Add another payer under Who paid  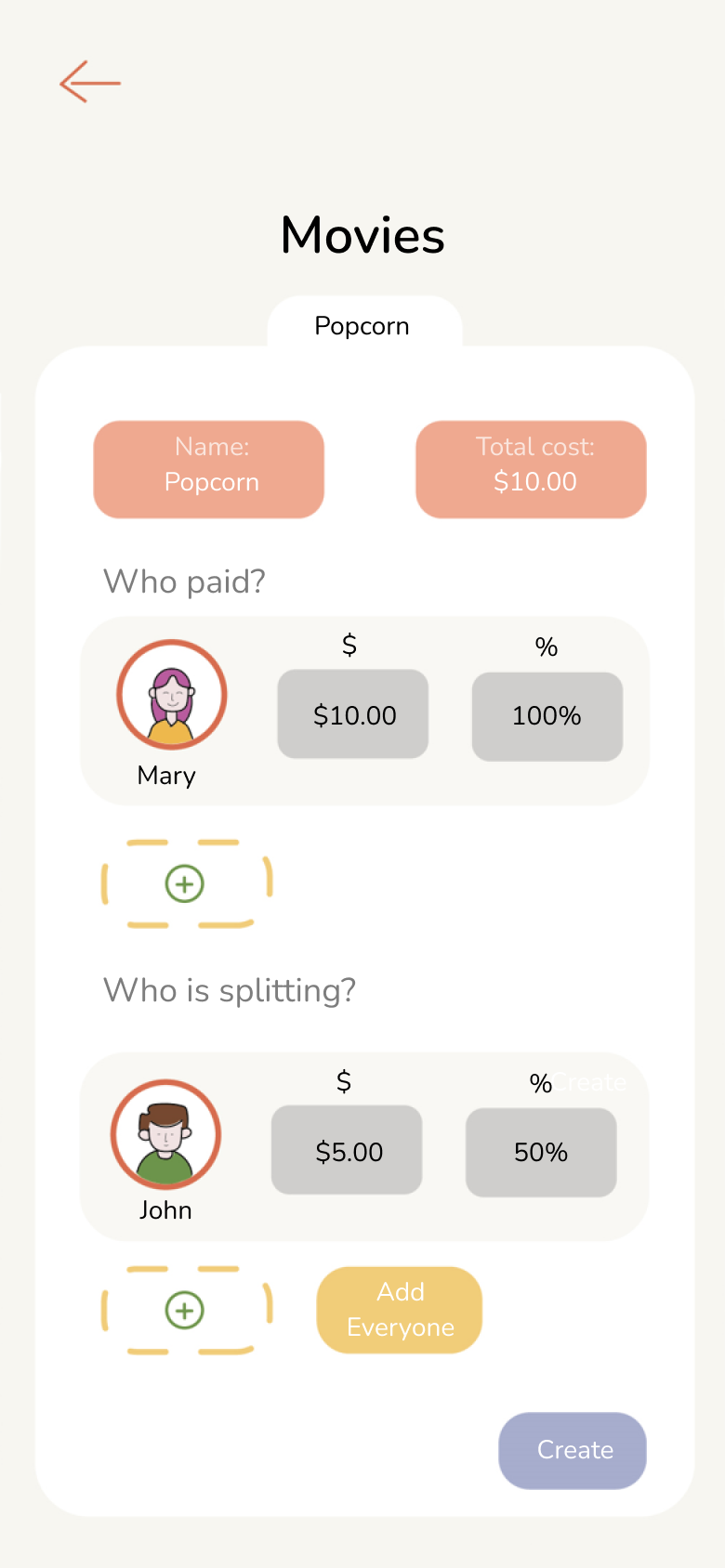click(x=186, y=883)
